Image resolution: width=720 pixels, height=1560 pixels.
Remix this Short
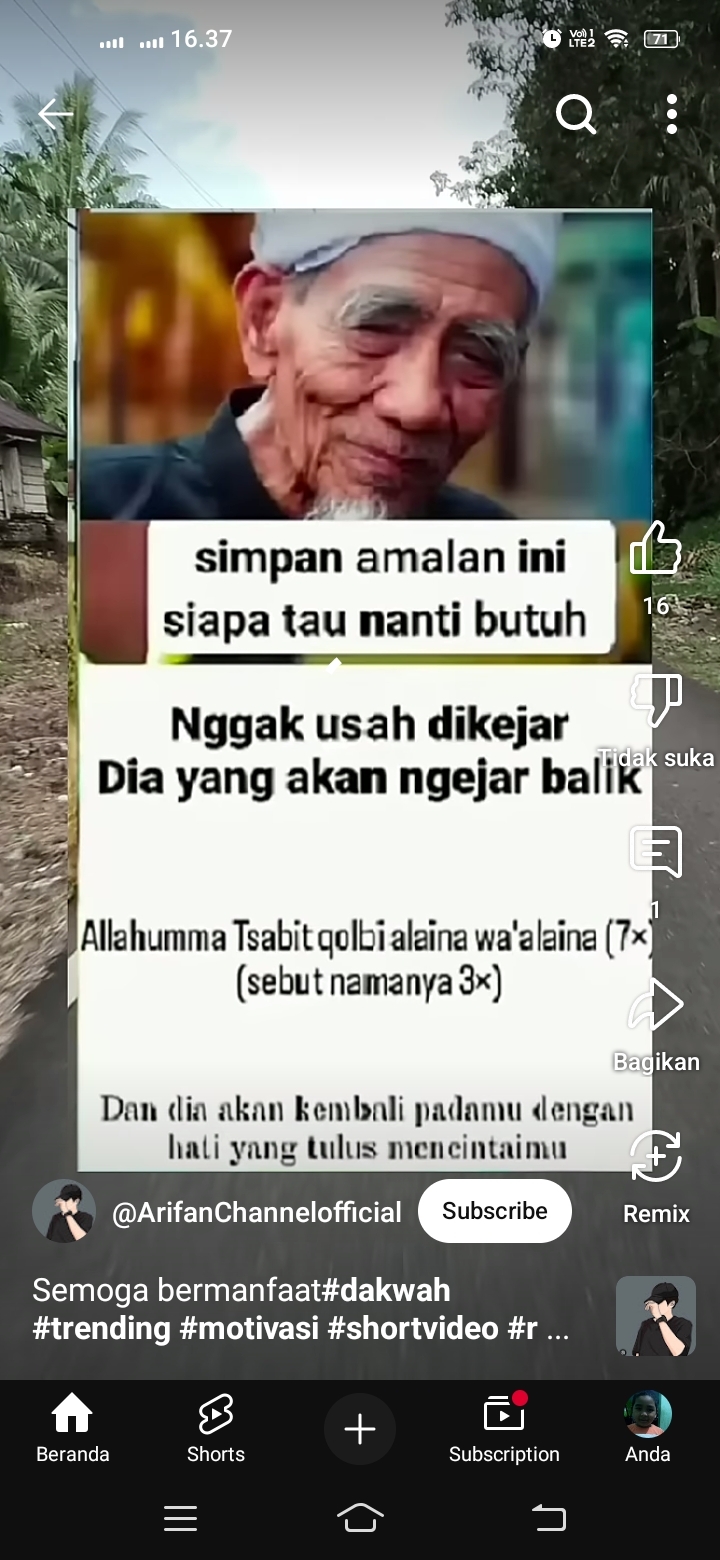click(656, 1157)
